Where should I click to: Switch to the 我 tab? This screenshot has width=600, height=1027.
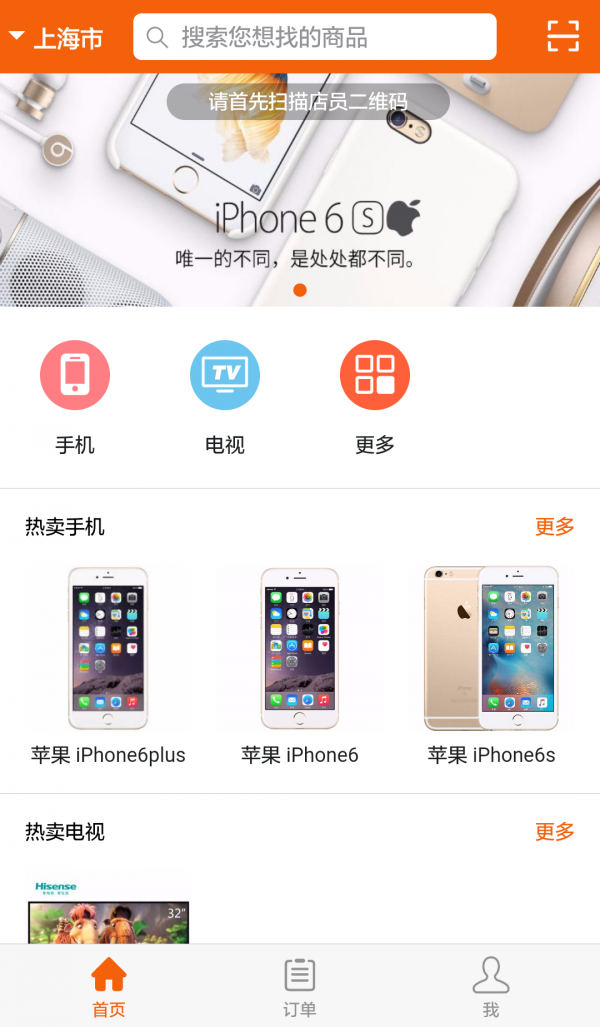point(490,986)
